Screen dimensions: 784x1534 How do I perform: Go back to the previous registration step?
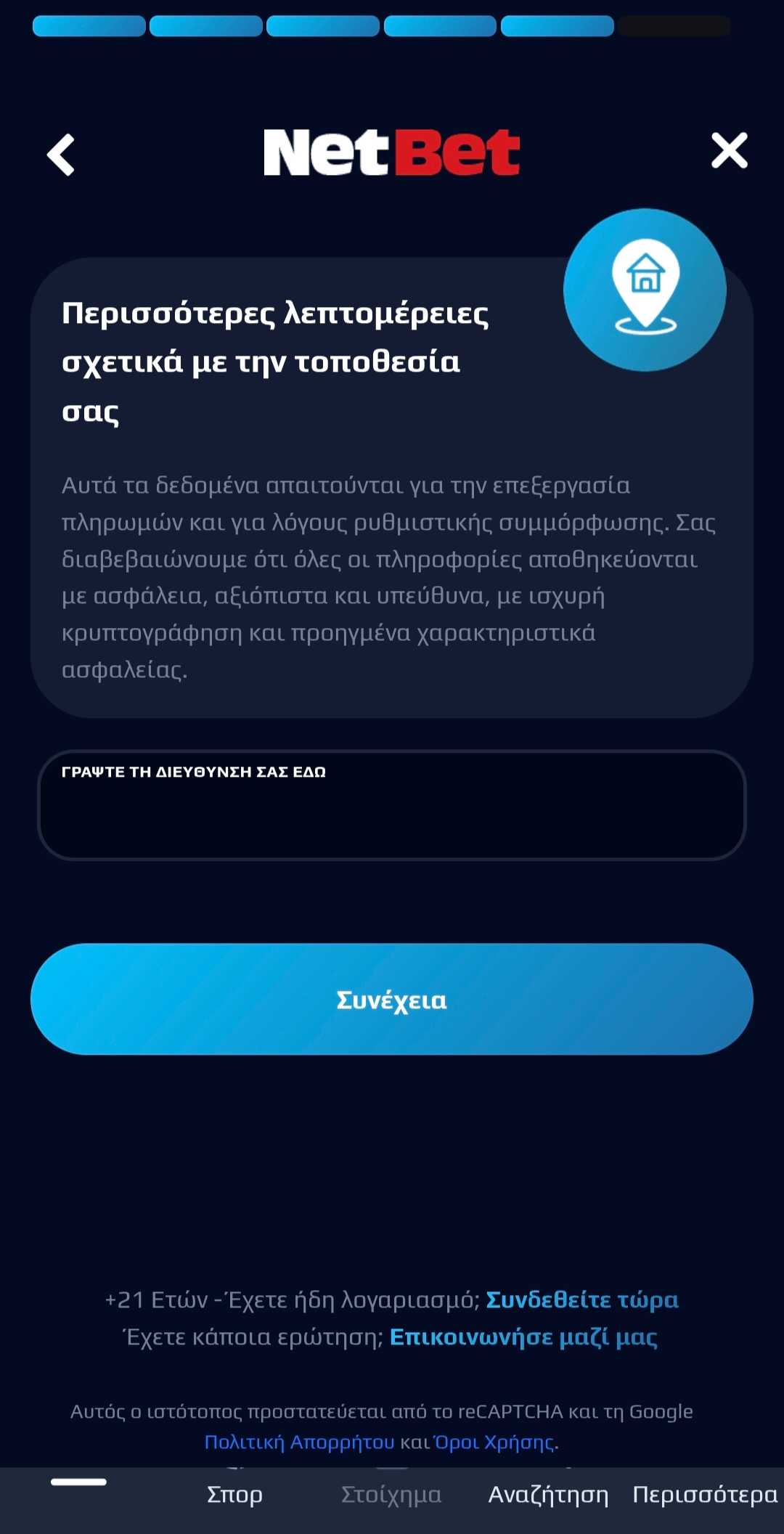[61, 155]
